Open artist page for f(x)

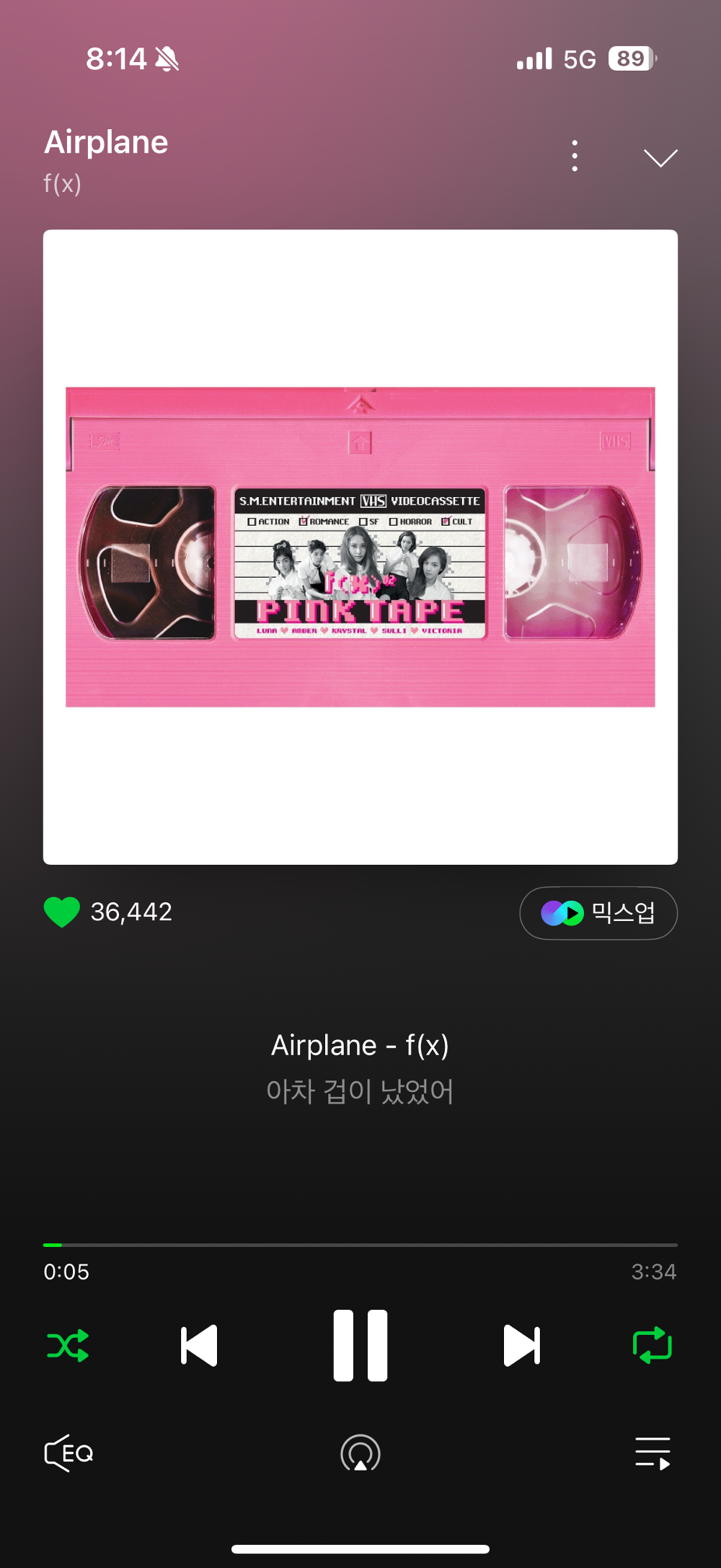click(61, 185)
